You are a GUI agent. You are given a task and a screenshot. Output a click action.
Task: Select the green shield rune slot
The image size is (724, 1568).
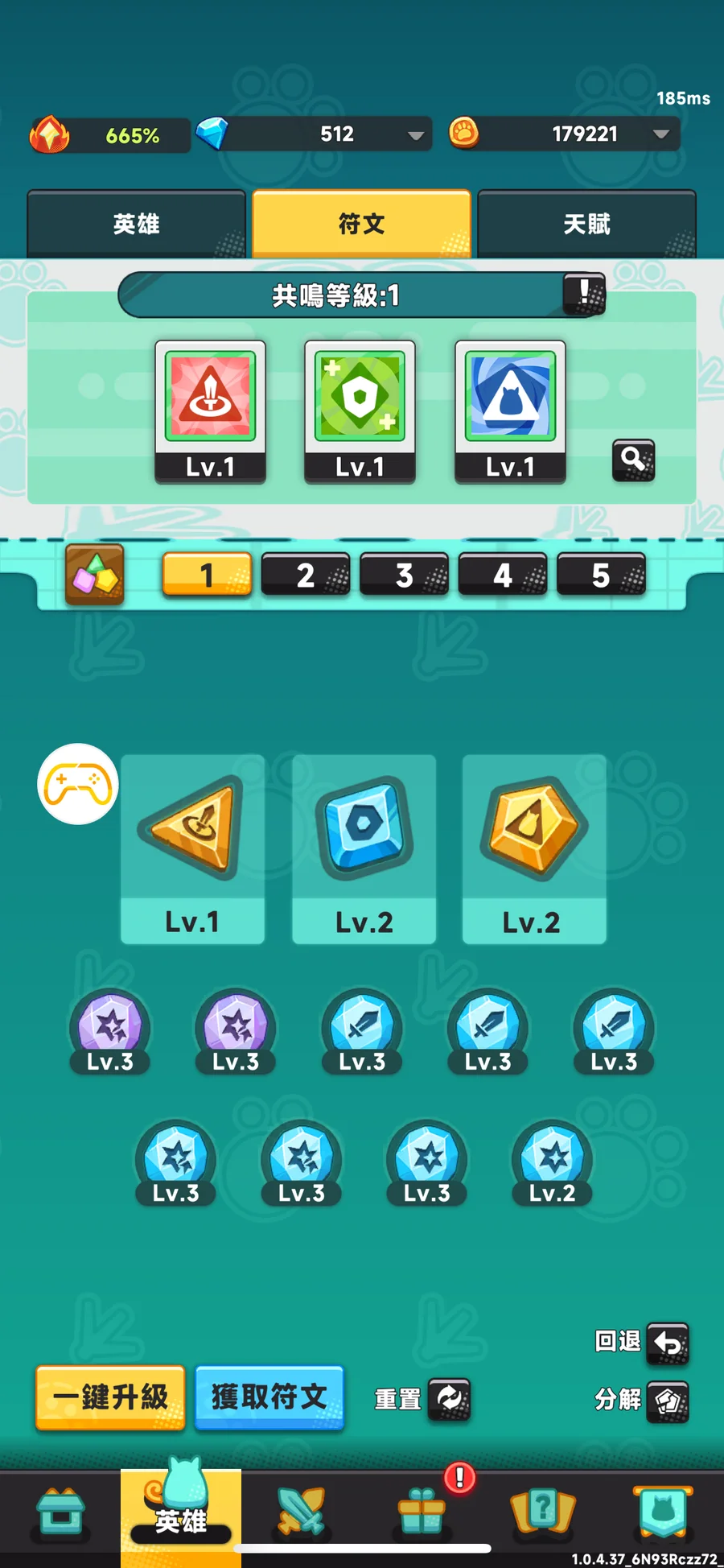coord(360,411)
